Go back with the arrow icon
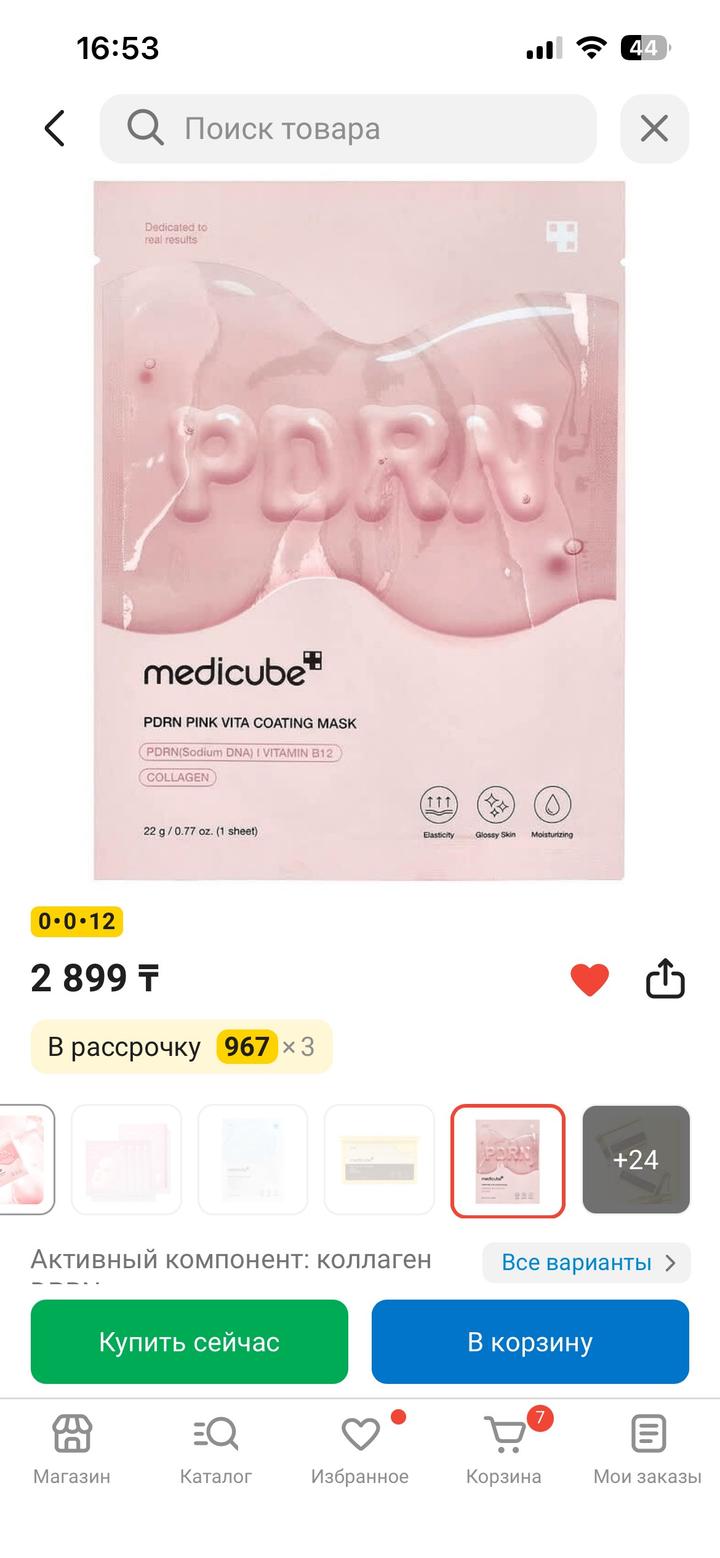The image size is (720, 1558). (x=55, y=129)
